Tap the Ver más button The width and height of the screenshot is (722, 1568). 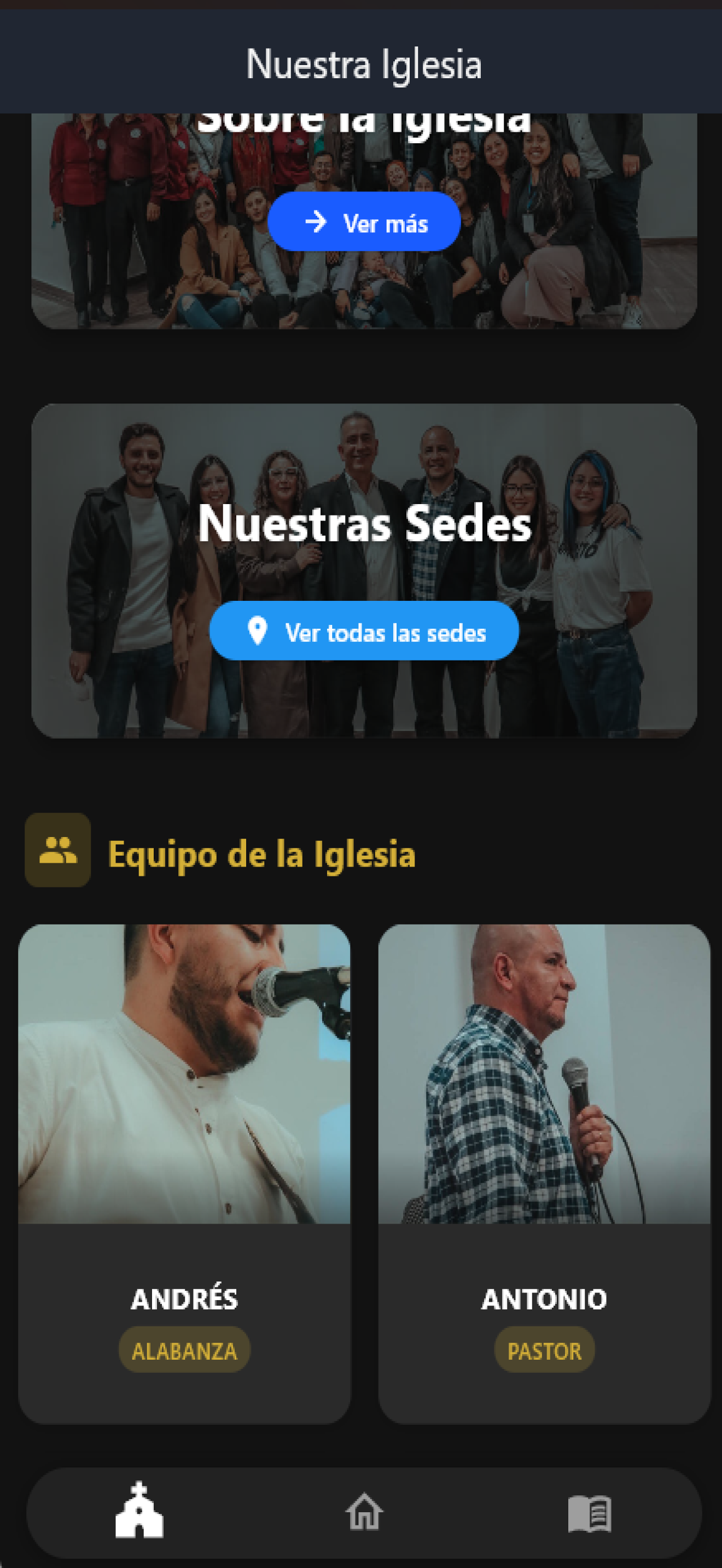(x=363, y=222)
